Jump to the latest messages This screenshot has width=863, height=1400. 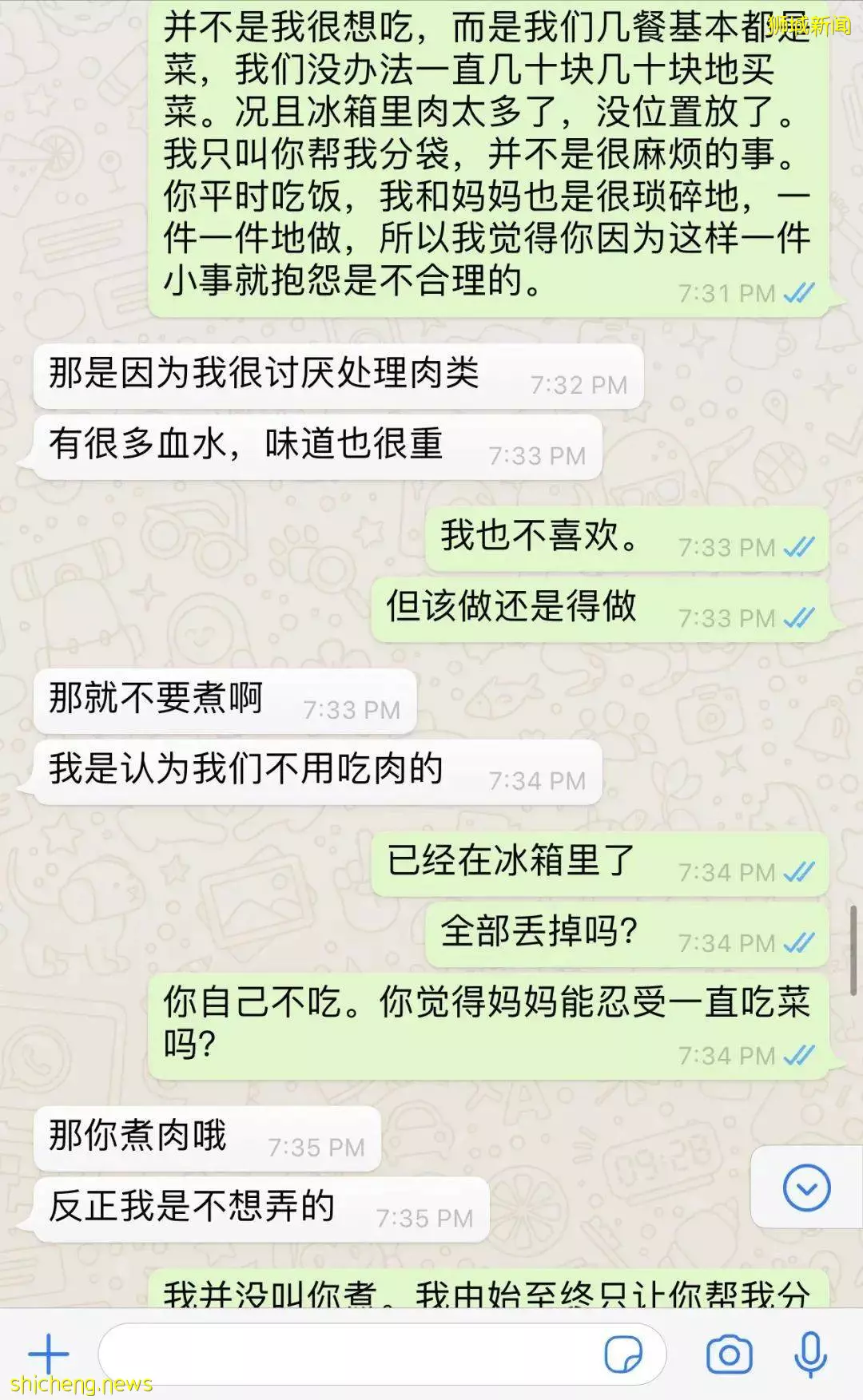coord(806,1188)
